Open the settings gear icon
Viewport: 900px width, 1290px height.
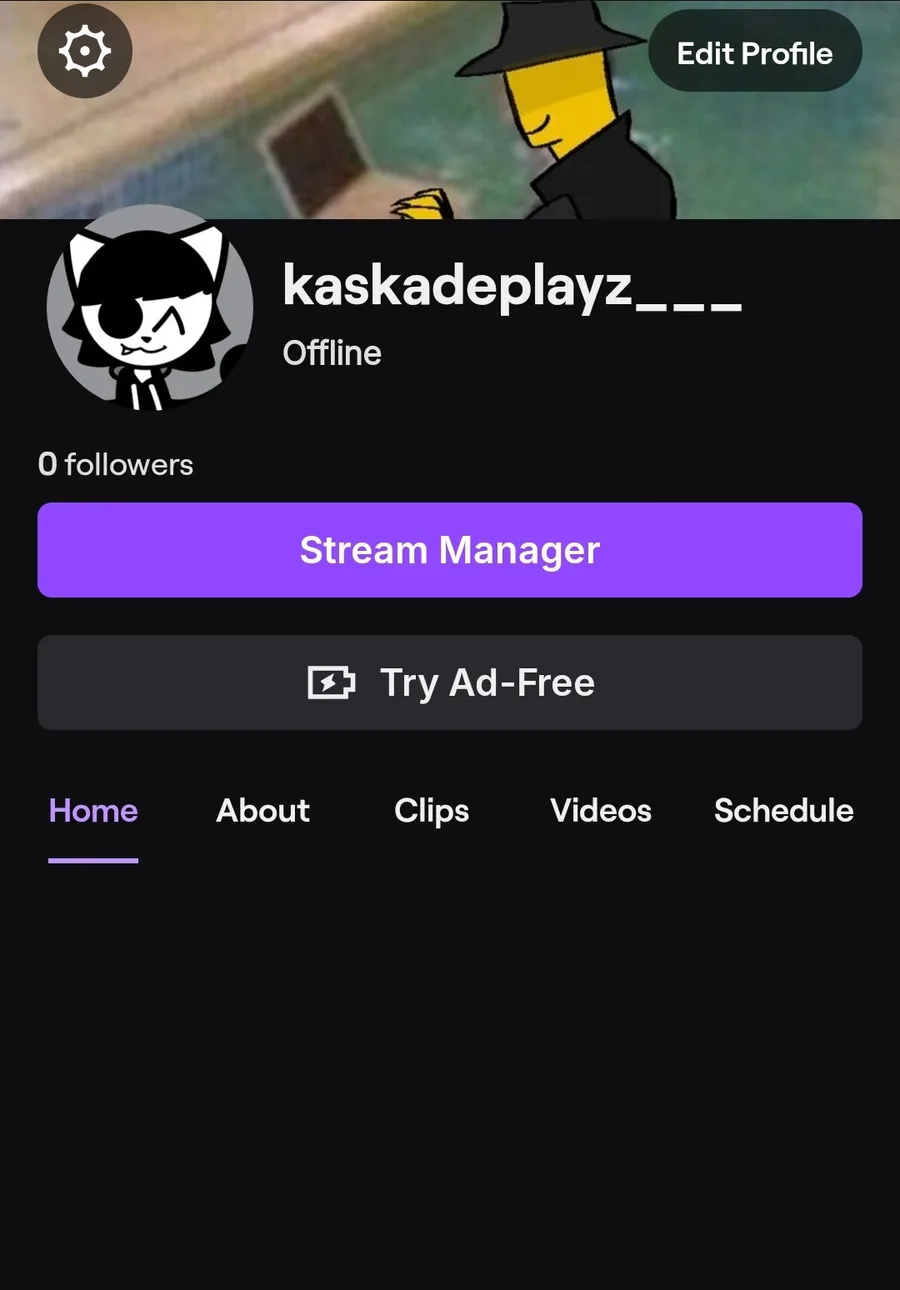pyautogui.click(x=85, y=51)
